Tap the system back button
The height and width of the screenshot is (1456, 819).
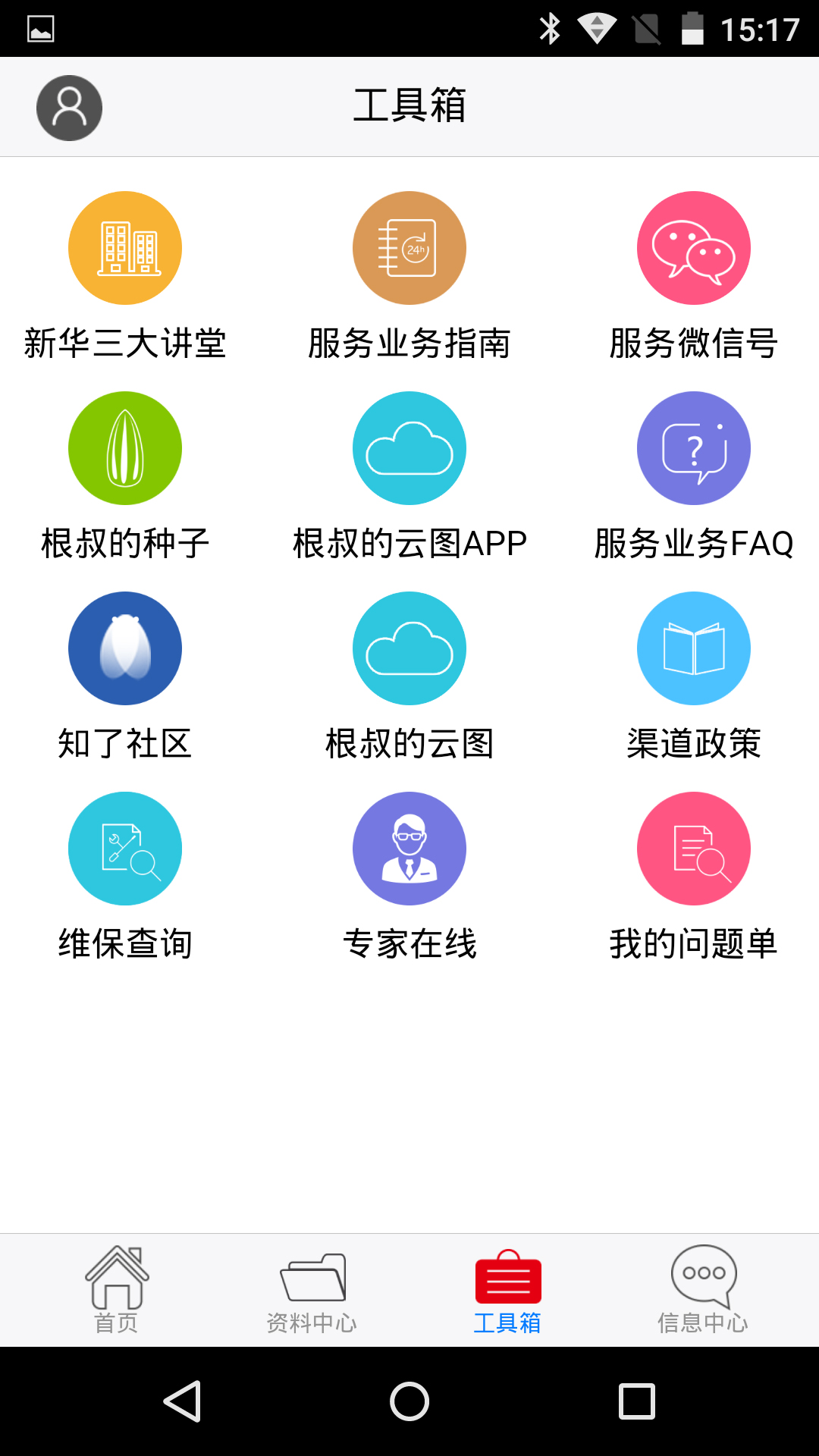tap(183, 1401)
